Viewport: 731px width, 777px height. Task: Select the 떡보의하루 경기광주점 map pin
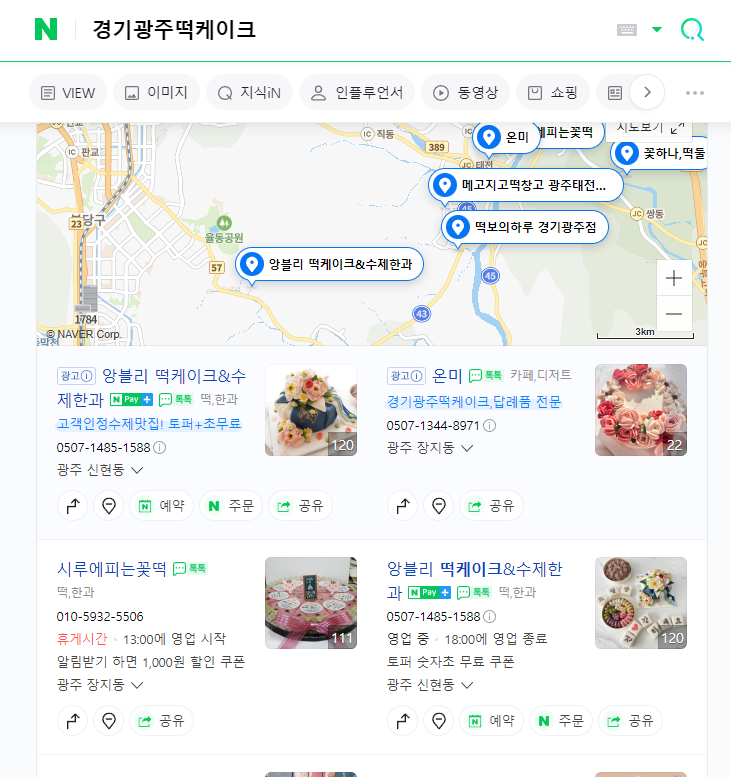point(525,227)
